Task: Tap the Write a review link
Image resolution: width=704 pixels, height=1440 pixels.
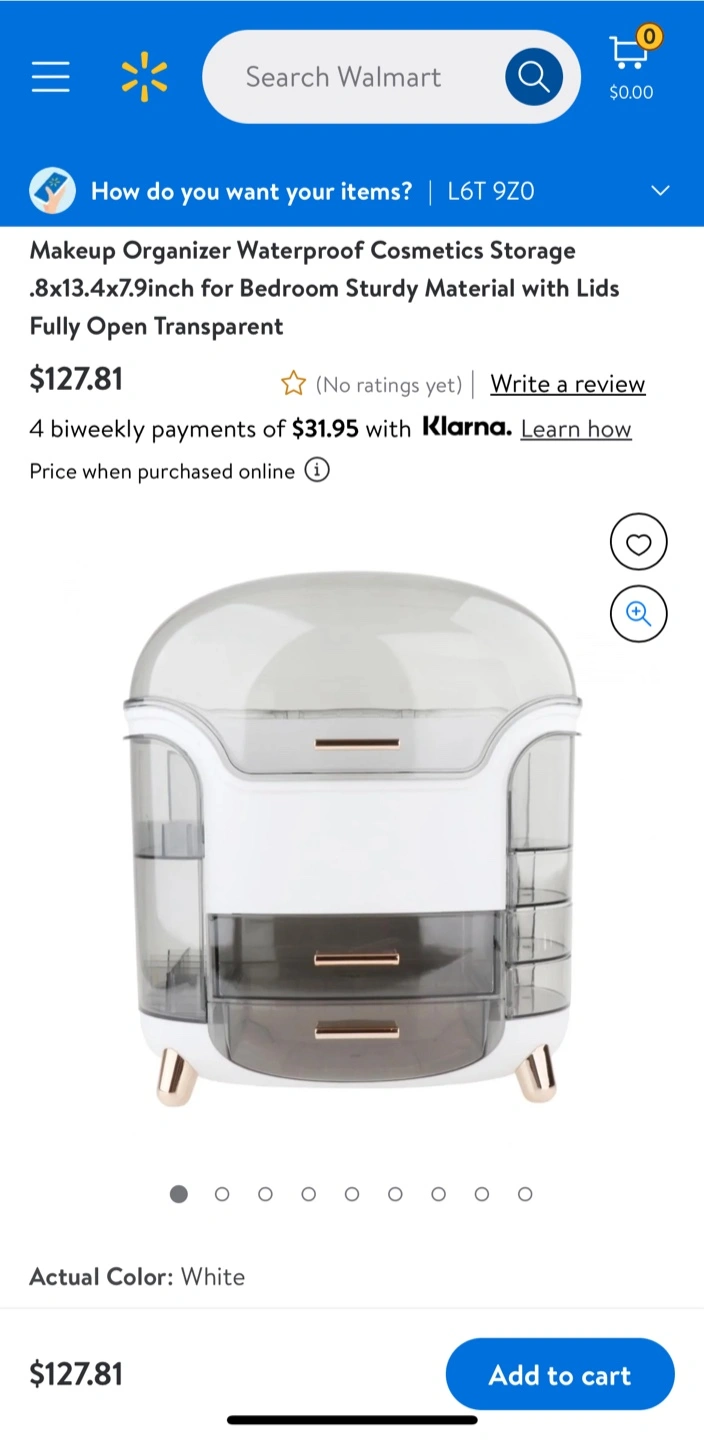Action: tap(568, 384)
